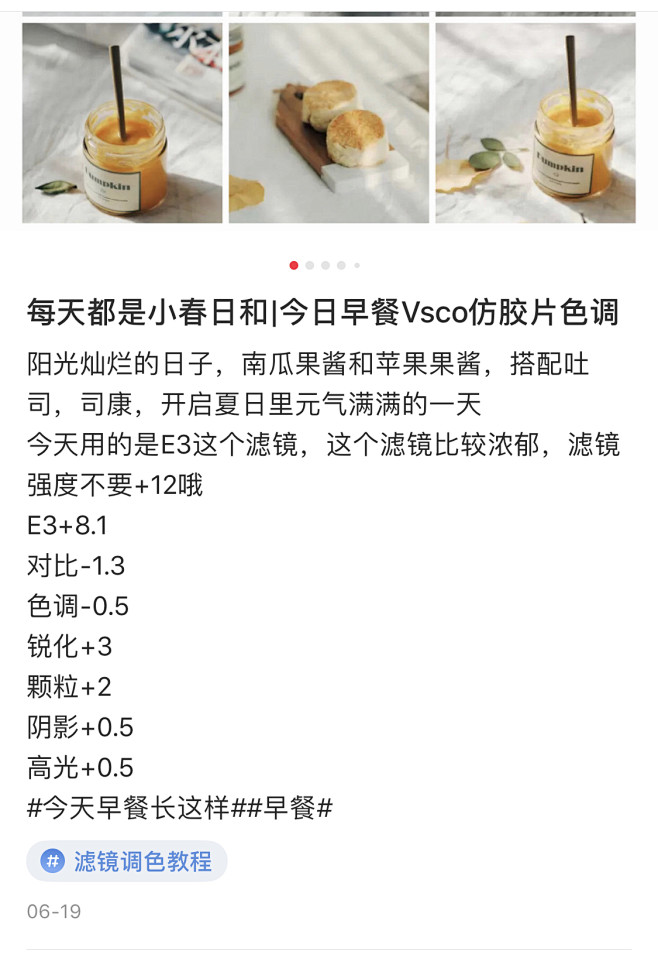
Task: Tap the photo carousel page indicator dots
Action: coord(324,265)
